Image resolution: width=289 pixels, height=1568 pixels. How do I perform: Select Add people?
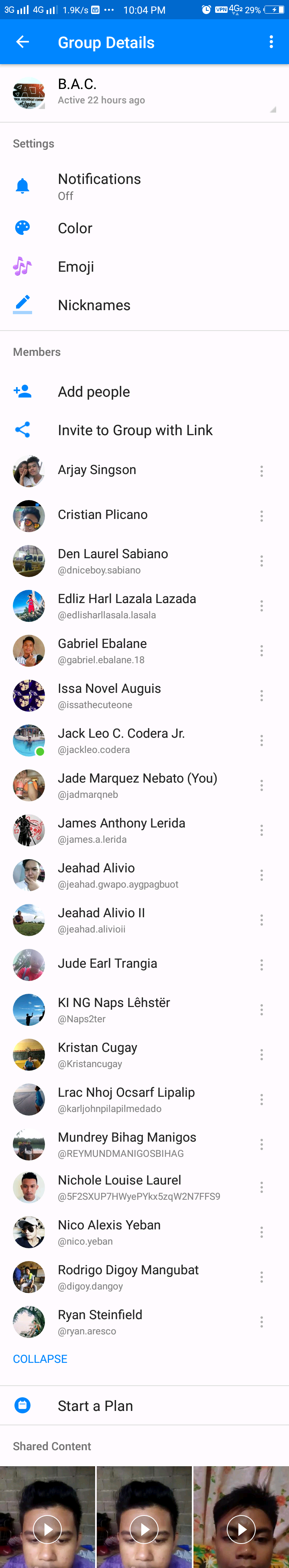pos(94,391)
